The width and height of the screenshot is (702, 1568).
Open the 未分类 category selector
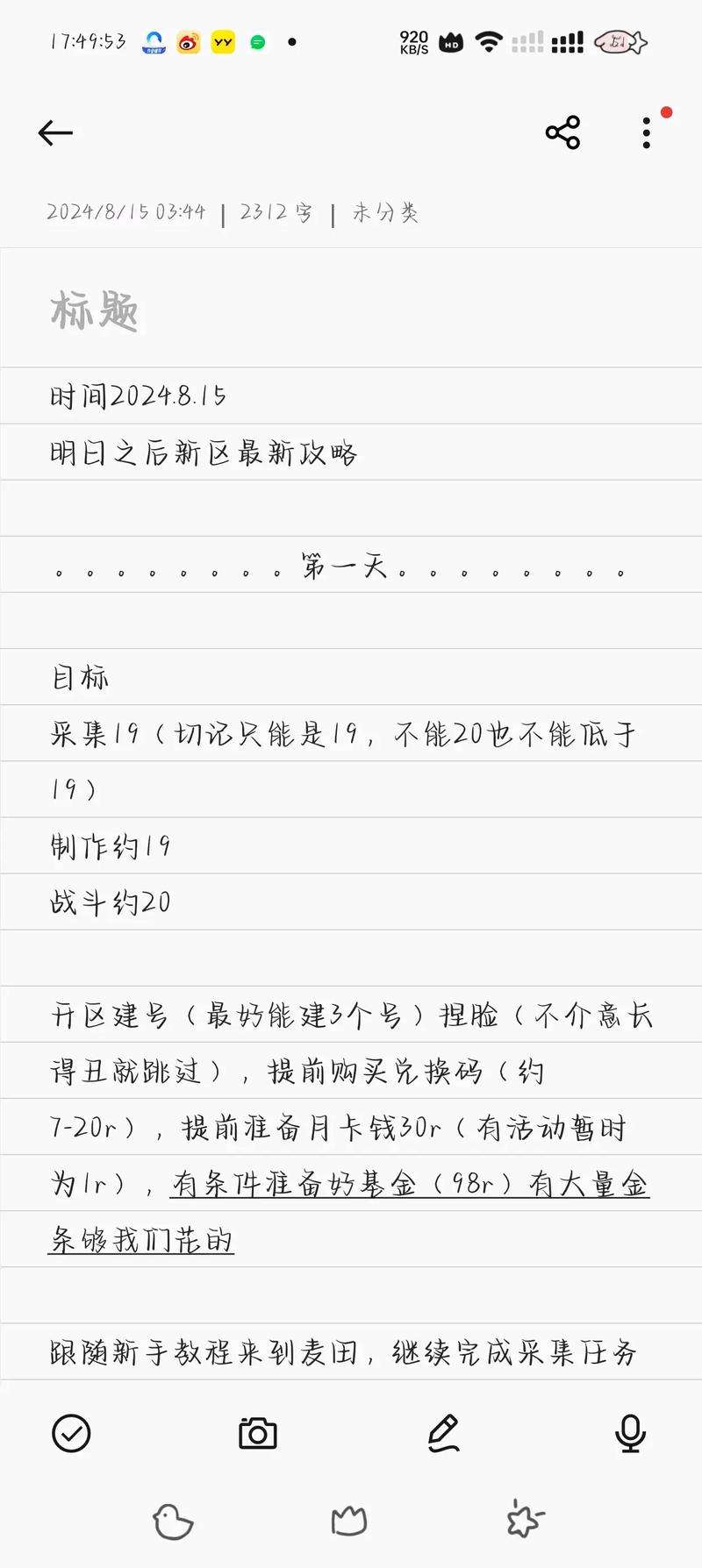click(386, 212)
